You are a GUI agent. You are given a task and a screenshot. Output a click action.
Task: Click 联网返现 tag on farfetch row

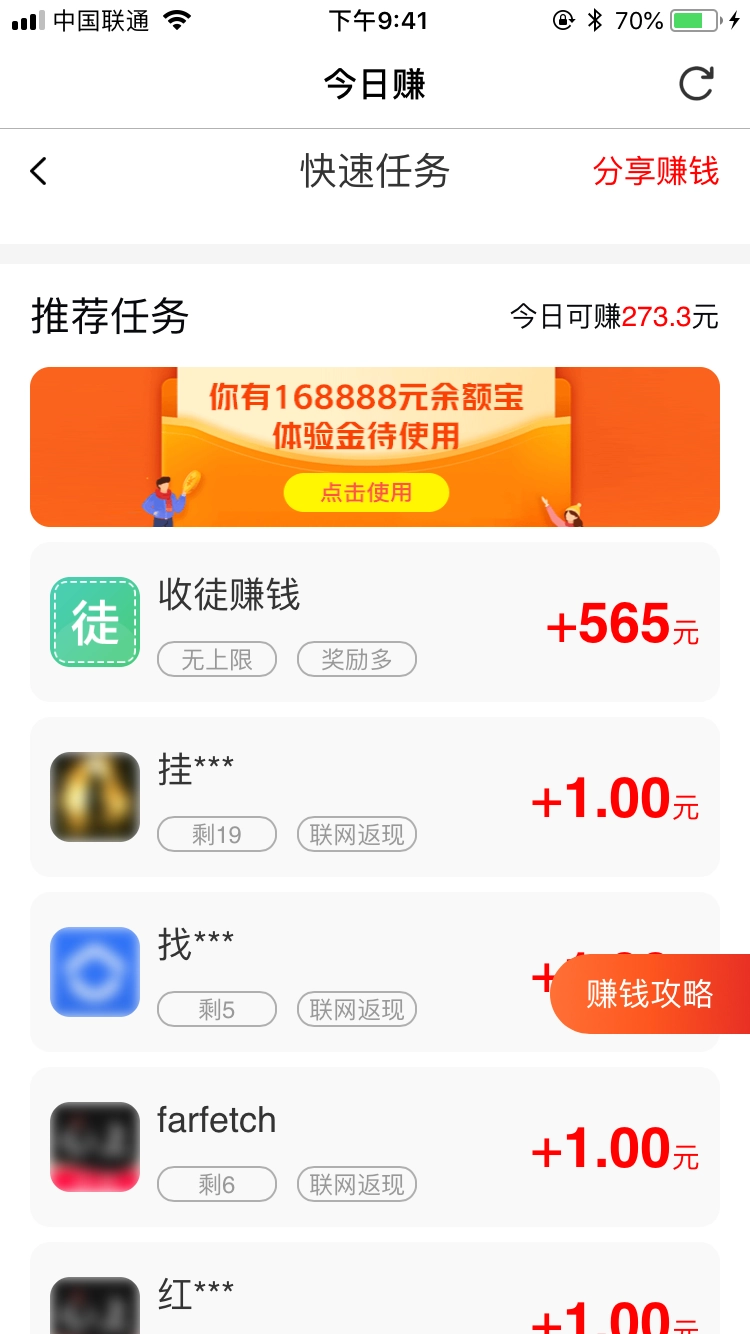(356, 1184)
